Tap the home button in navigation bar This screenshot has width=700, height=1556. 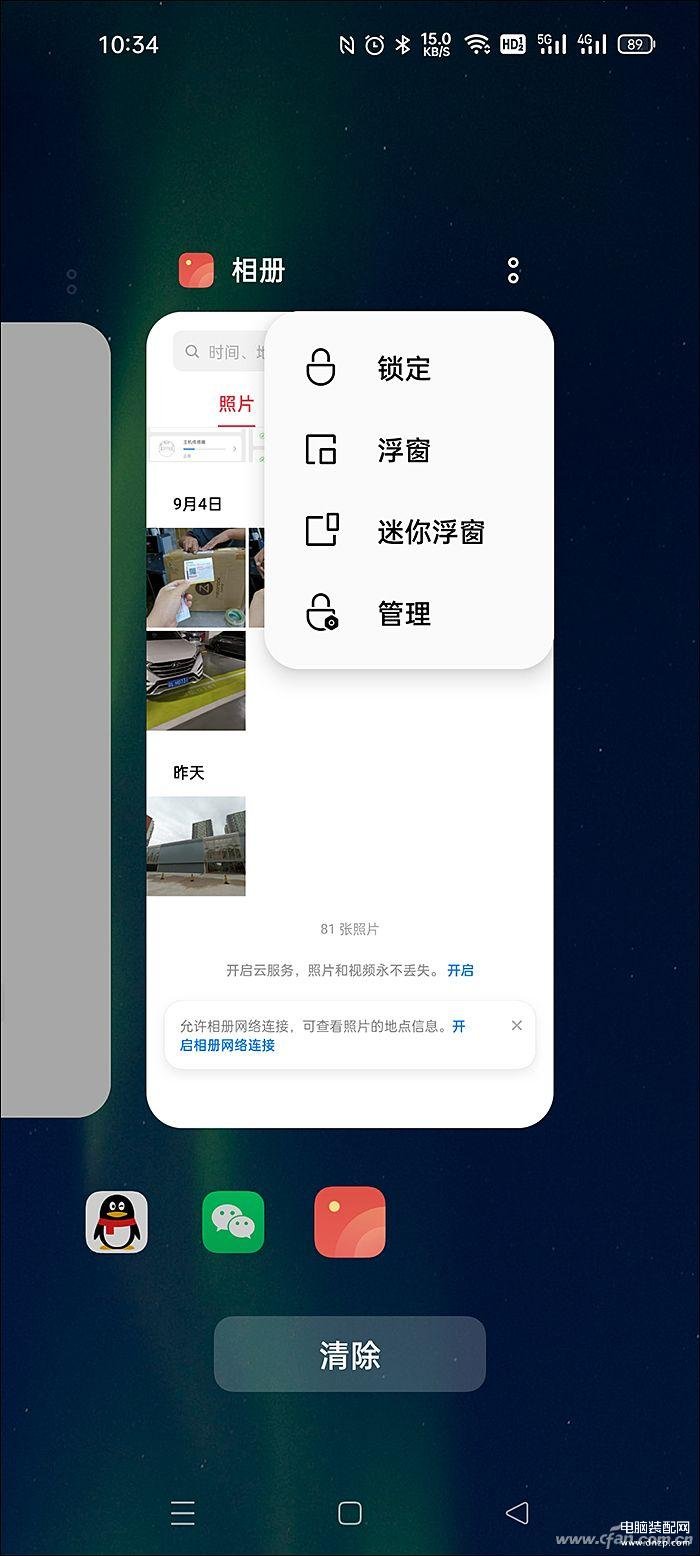(350, 1513)
